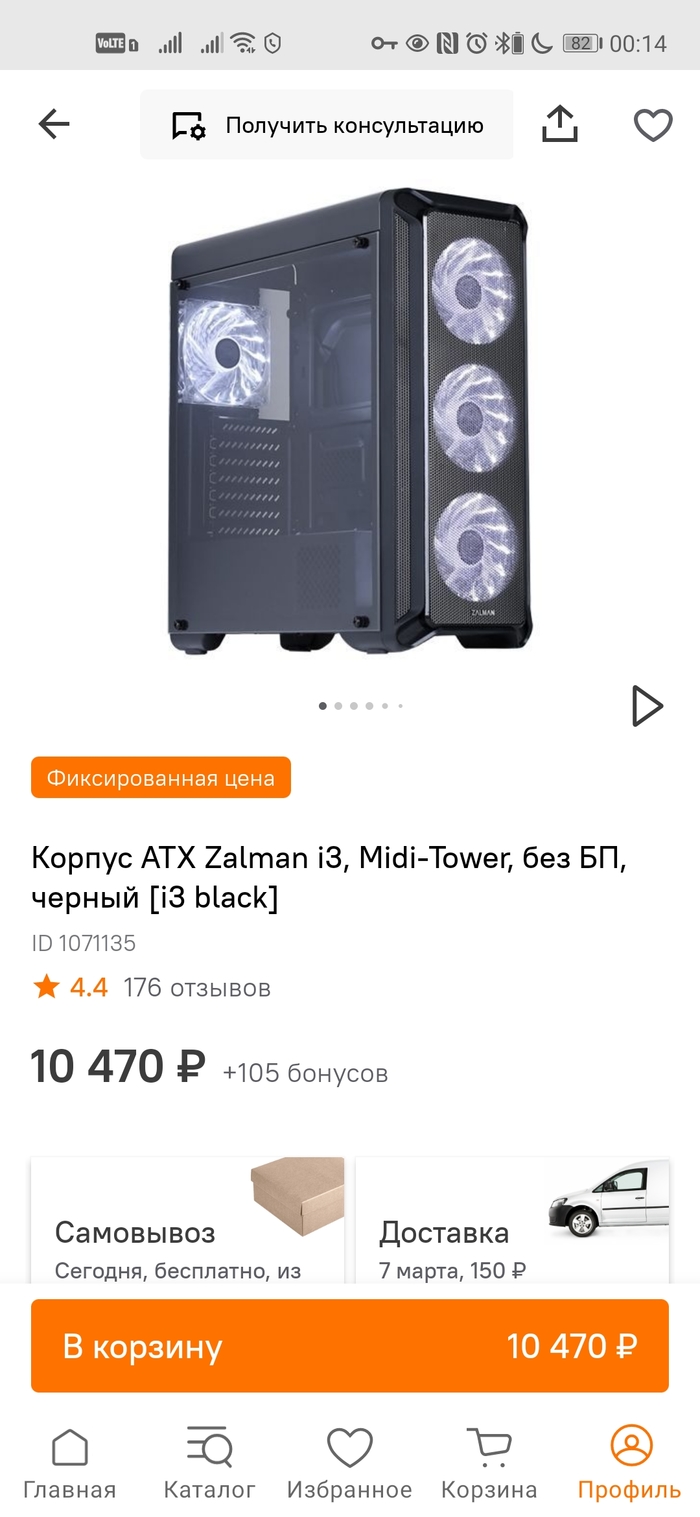Image resolution: width=700 pixels, height=1517 pixels.
Task: Go back with the arrow icon
Action: click(54, 124)
